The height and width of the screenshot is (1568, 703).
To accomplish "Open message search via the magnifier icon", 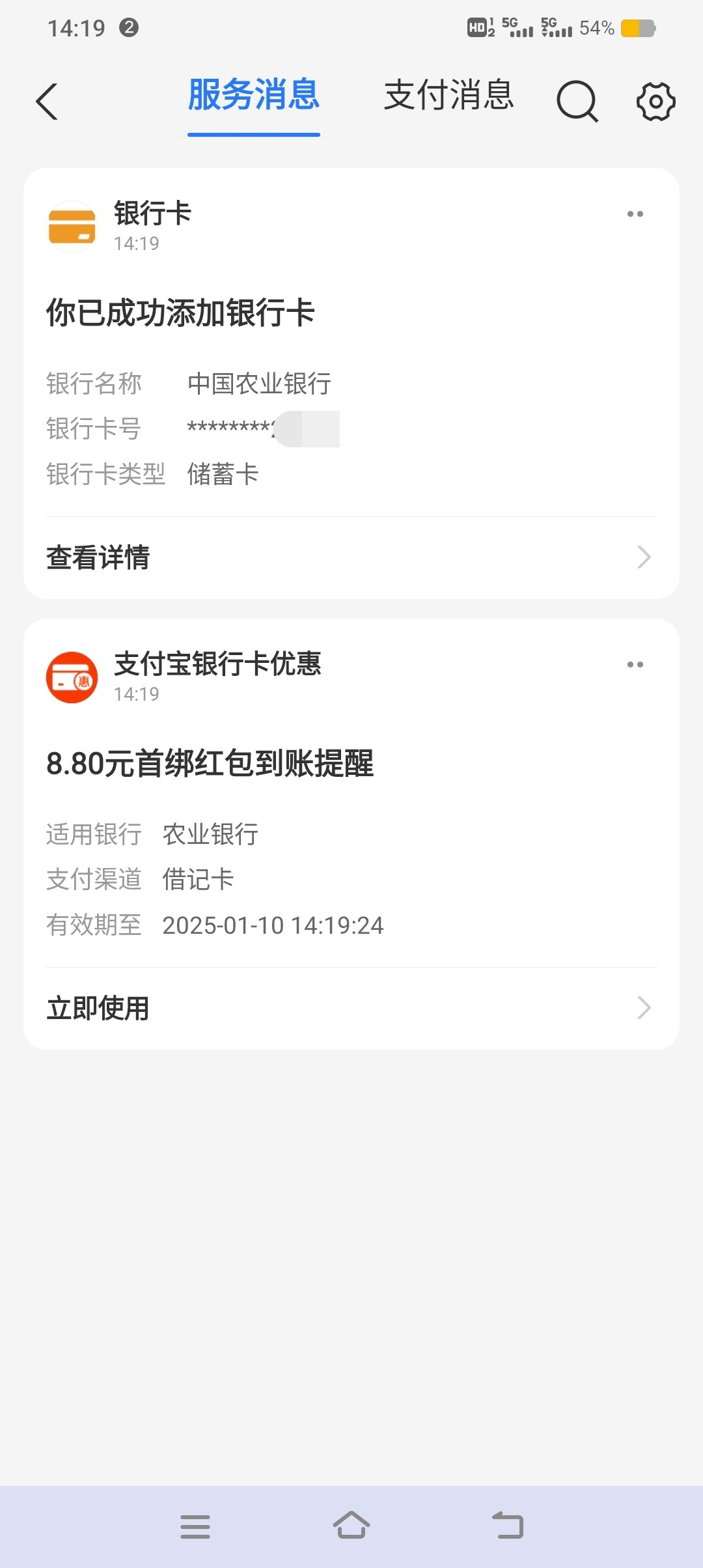I will coord(577,102).
